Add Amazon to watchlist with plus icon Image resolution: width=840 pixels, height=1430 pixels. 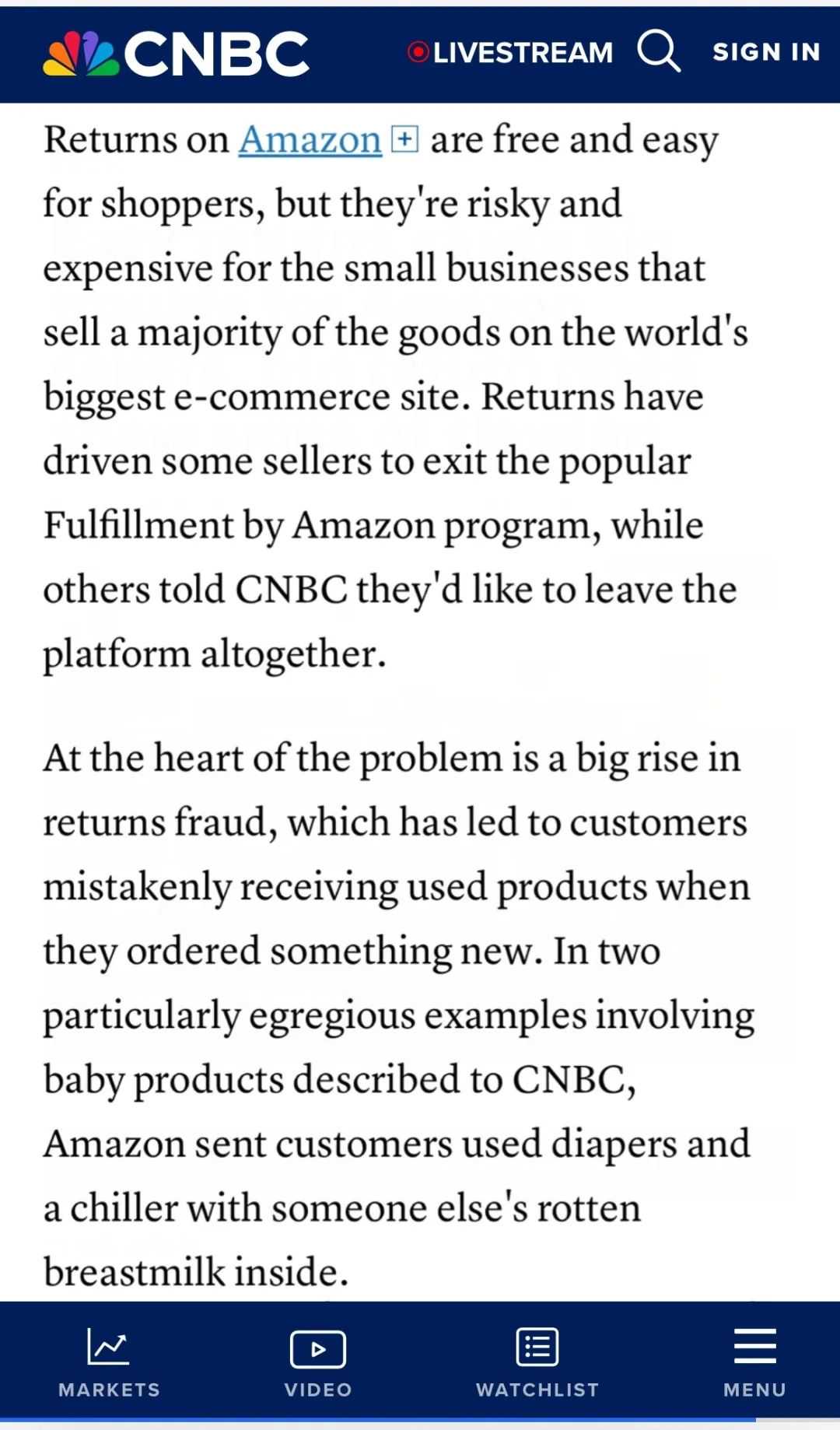click(x=404, y=139)
